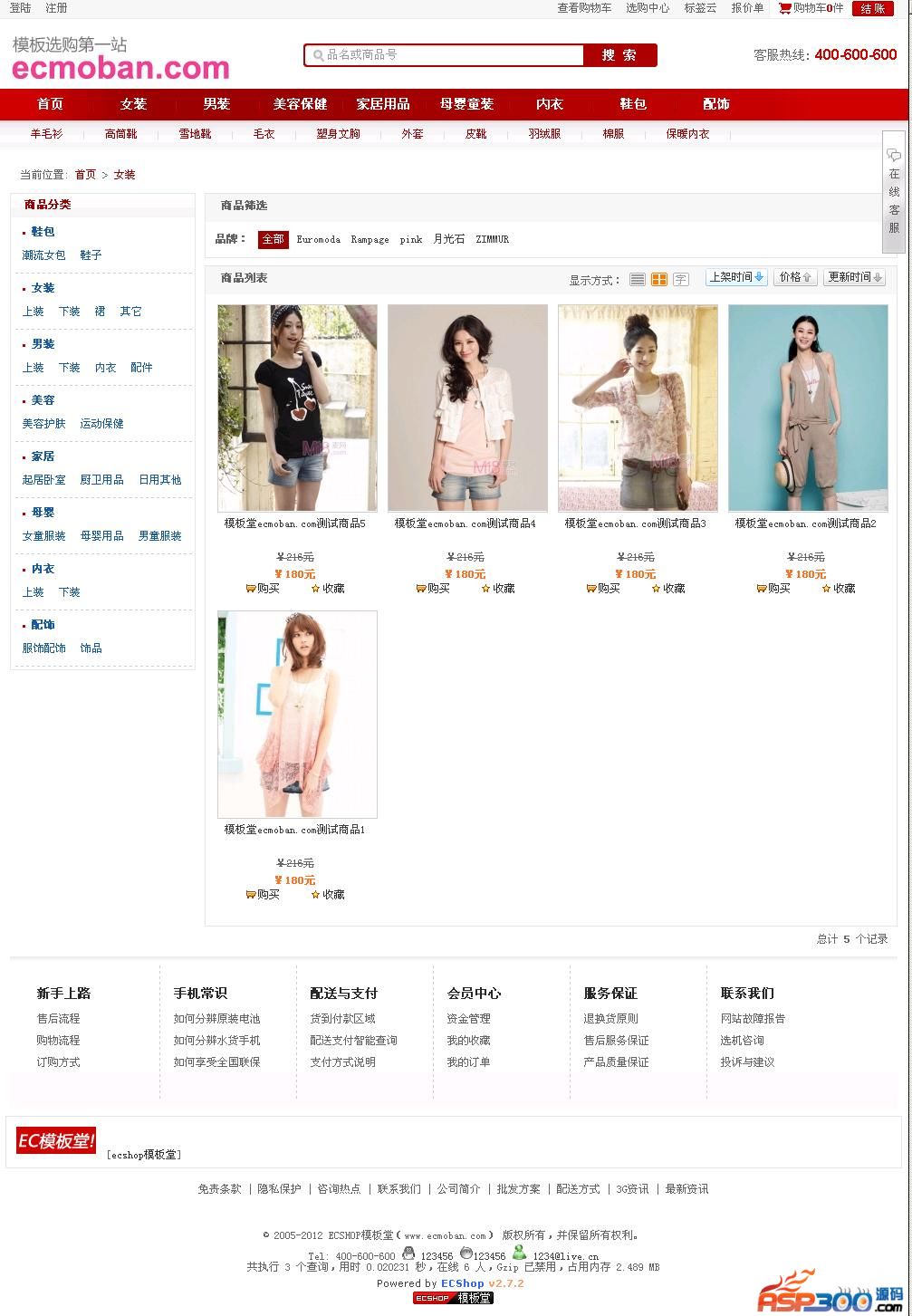Tap 购买 under 测试商品4

coord(433,589)
